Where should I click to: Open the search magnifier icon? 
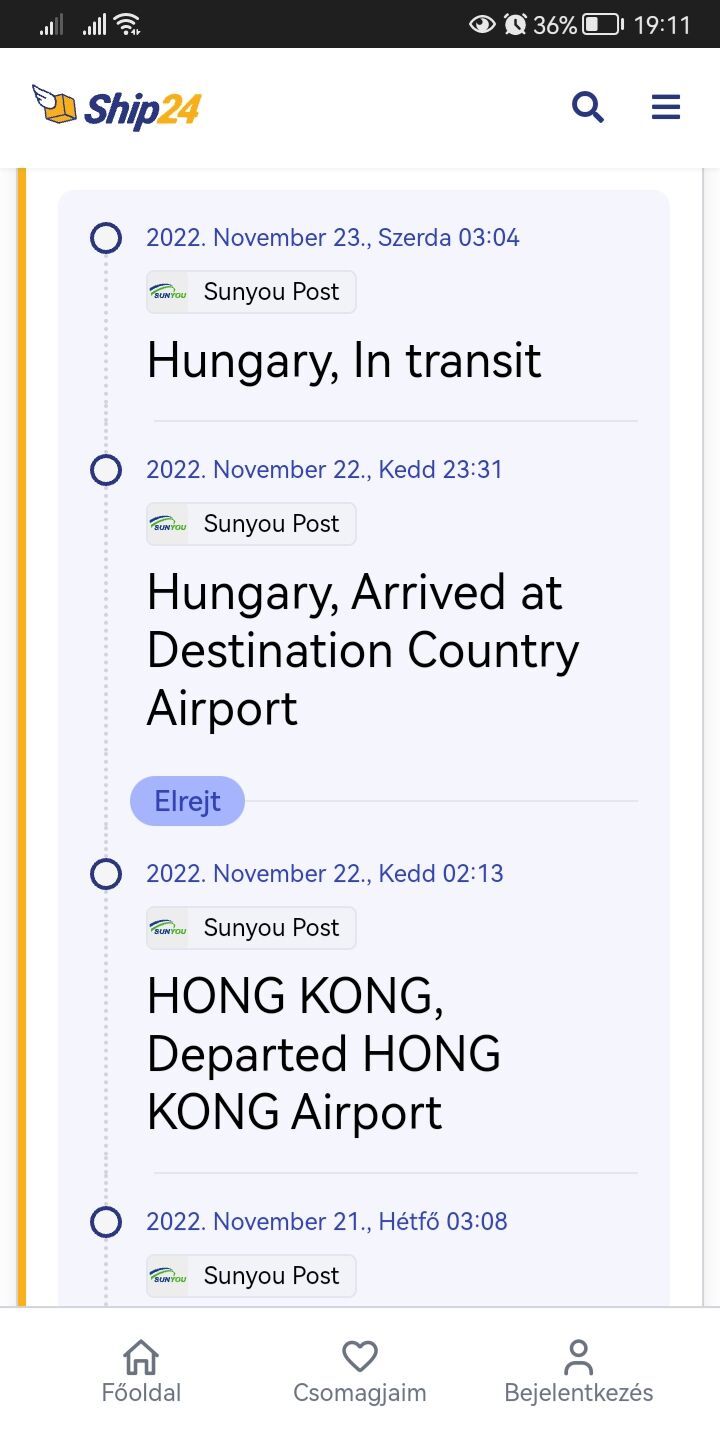(588, 107)
